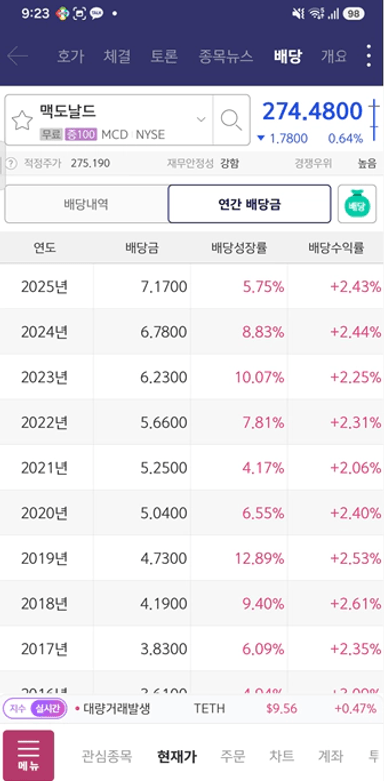Tap the green 배당 money bag button
The height and width of the screenshot is (781, 384).
pyautogui.click(x=357, y=204)
